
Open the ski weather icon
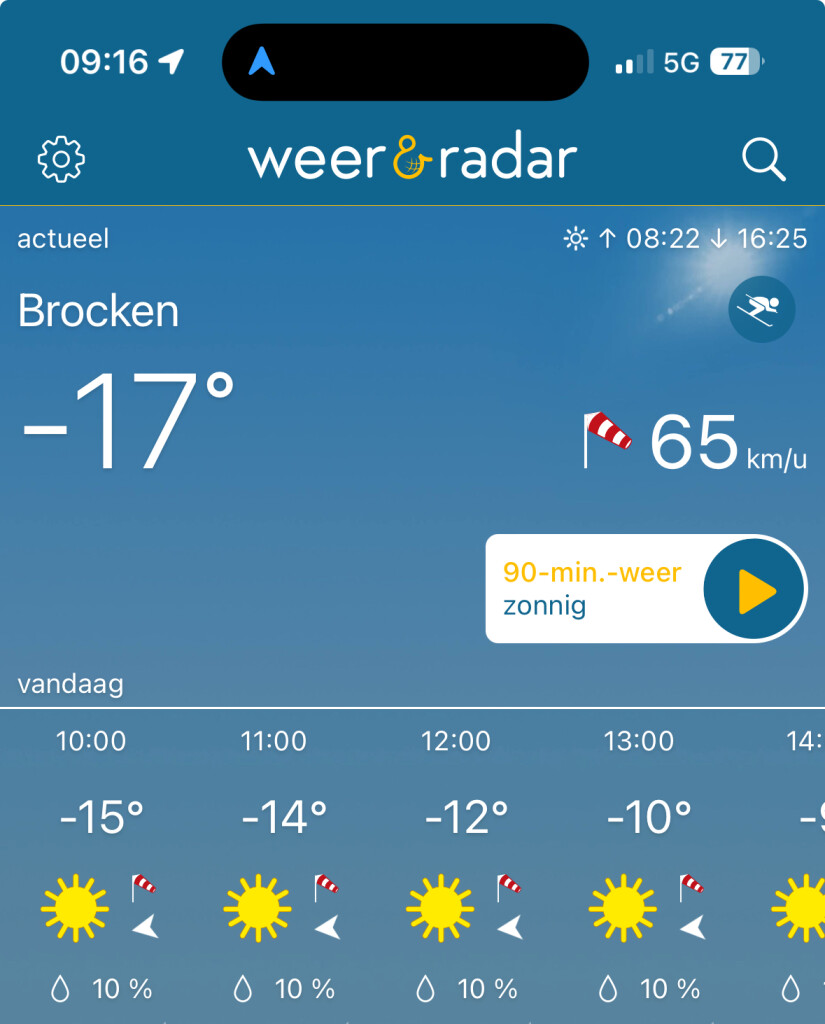[762, 309]
